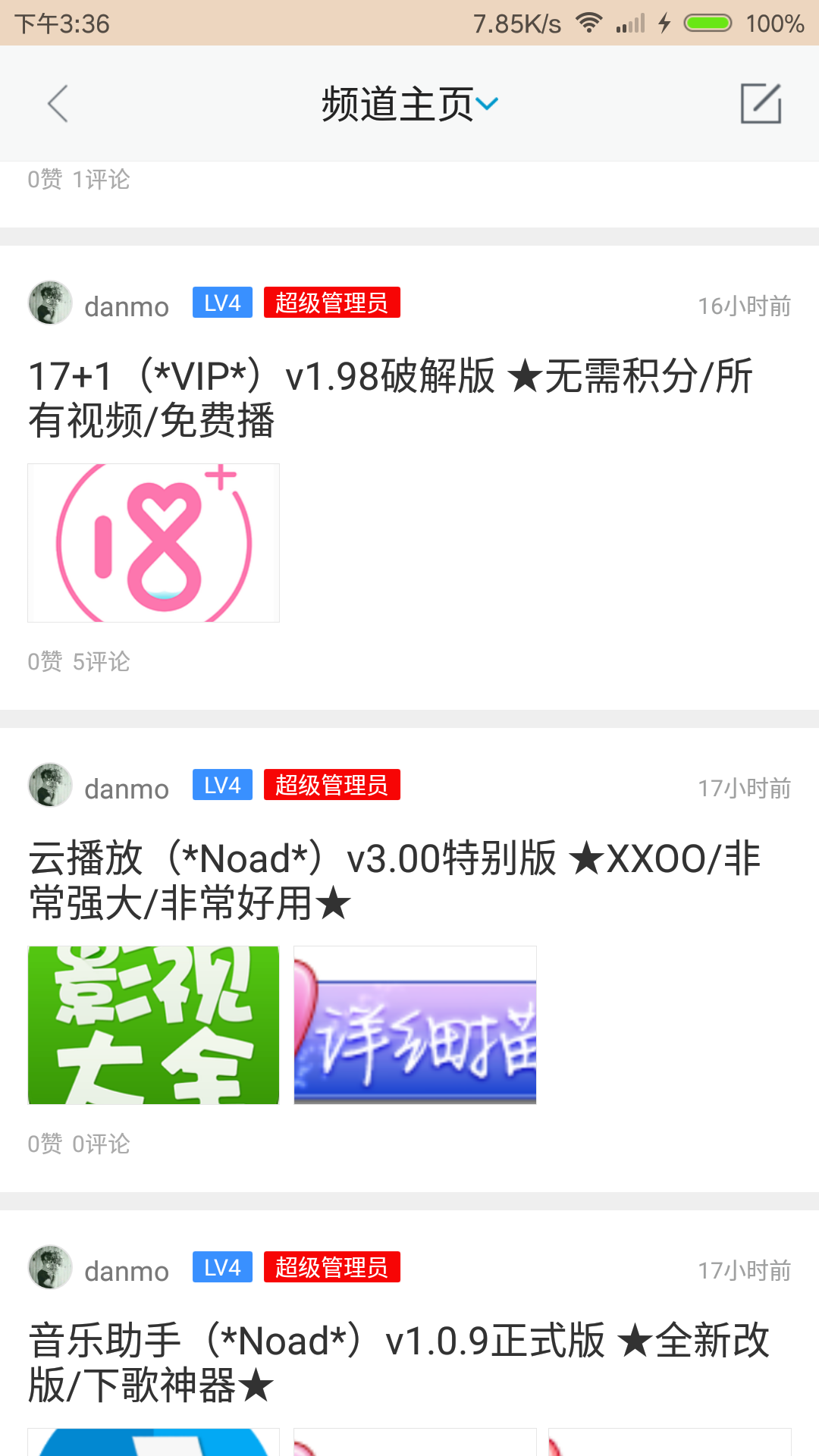Open the 云播放 (*Noad*) v3.00特别版 post
The height and width of the screenshot is (1456, 819).
tap(394, 880)
